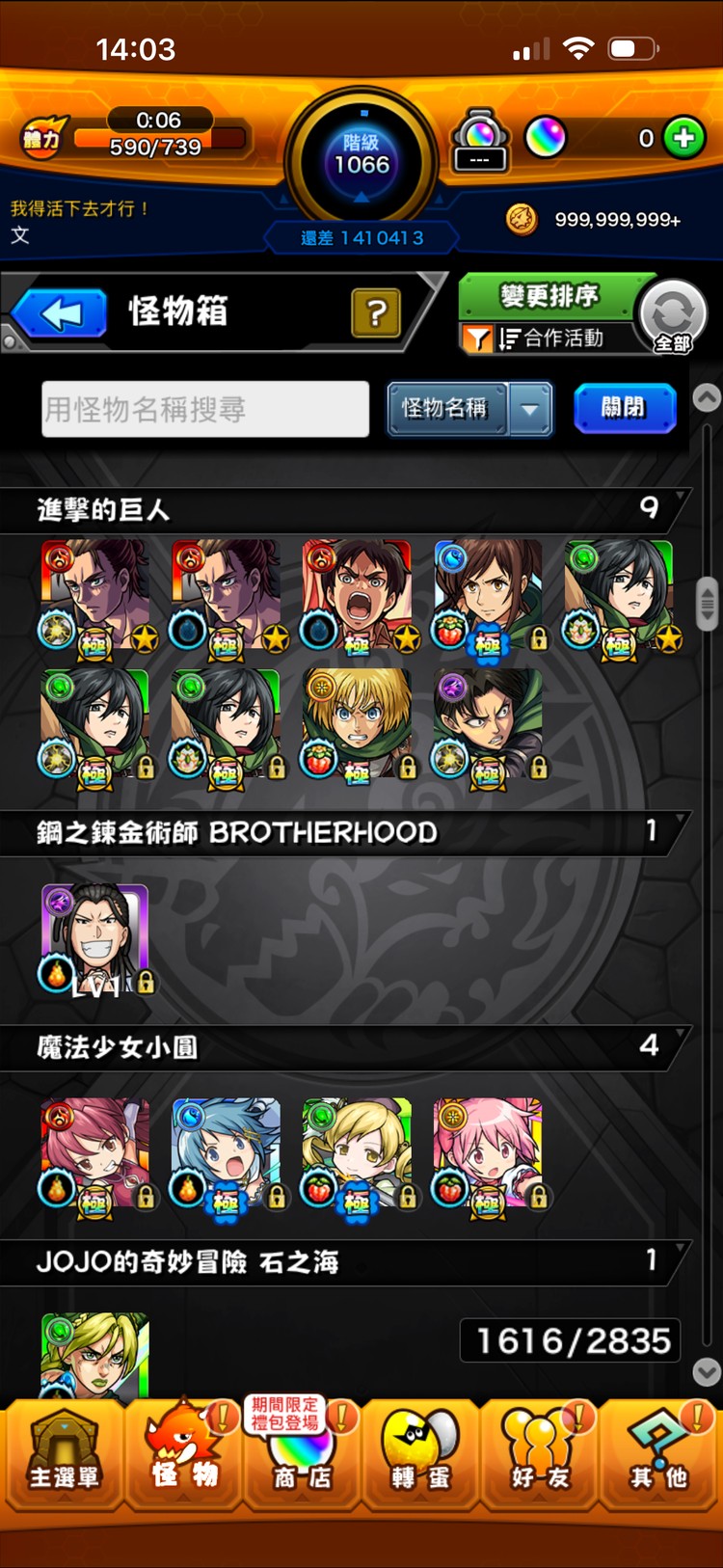Tap the scroll-down arrow on the list
The width and height of the screenshot is (723, 1568).
pos(707,1370)
